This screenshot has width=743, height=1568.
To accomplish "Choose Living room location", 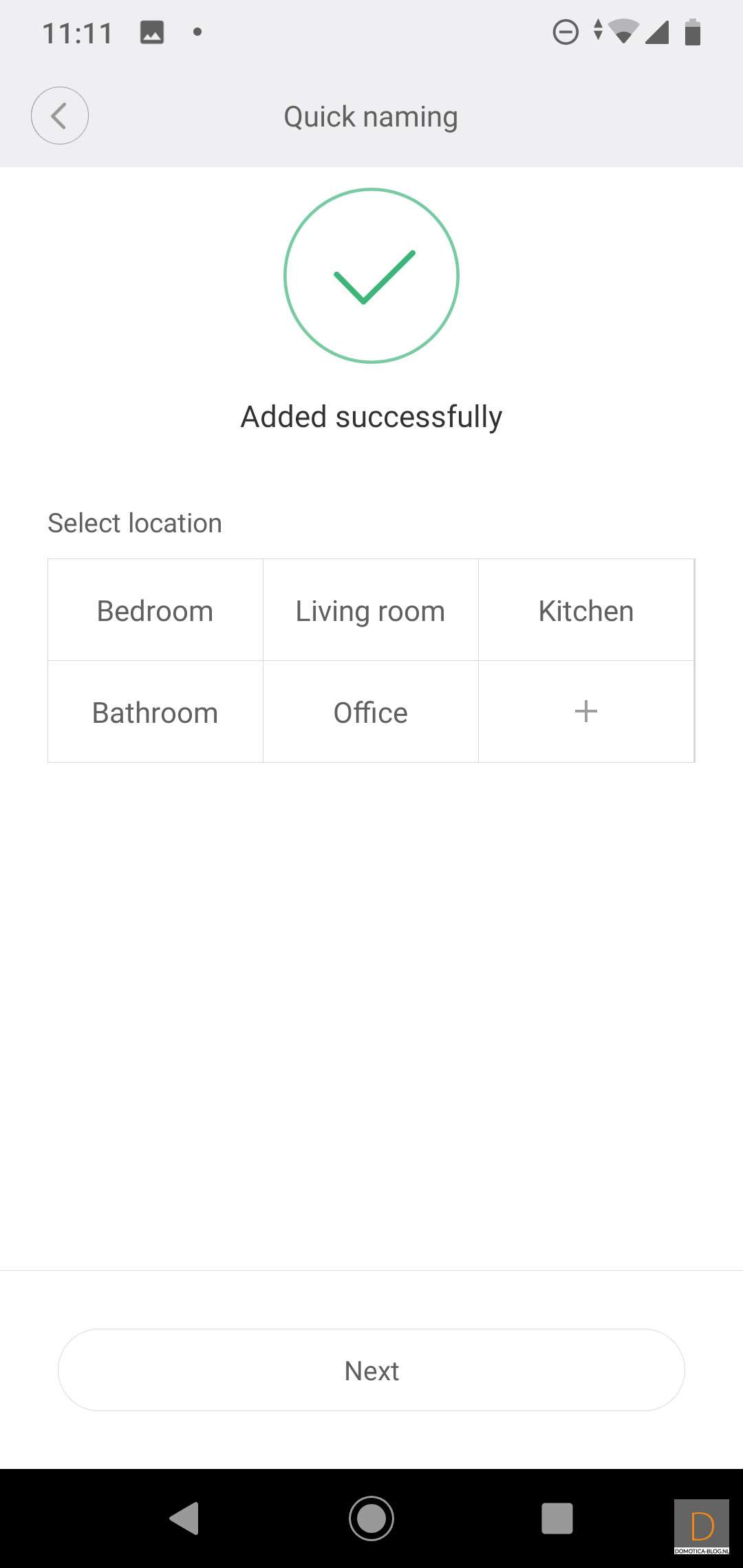I will [x=370, y=611].
